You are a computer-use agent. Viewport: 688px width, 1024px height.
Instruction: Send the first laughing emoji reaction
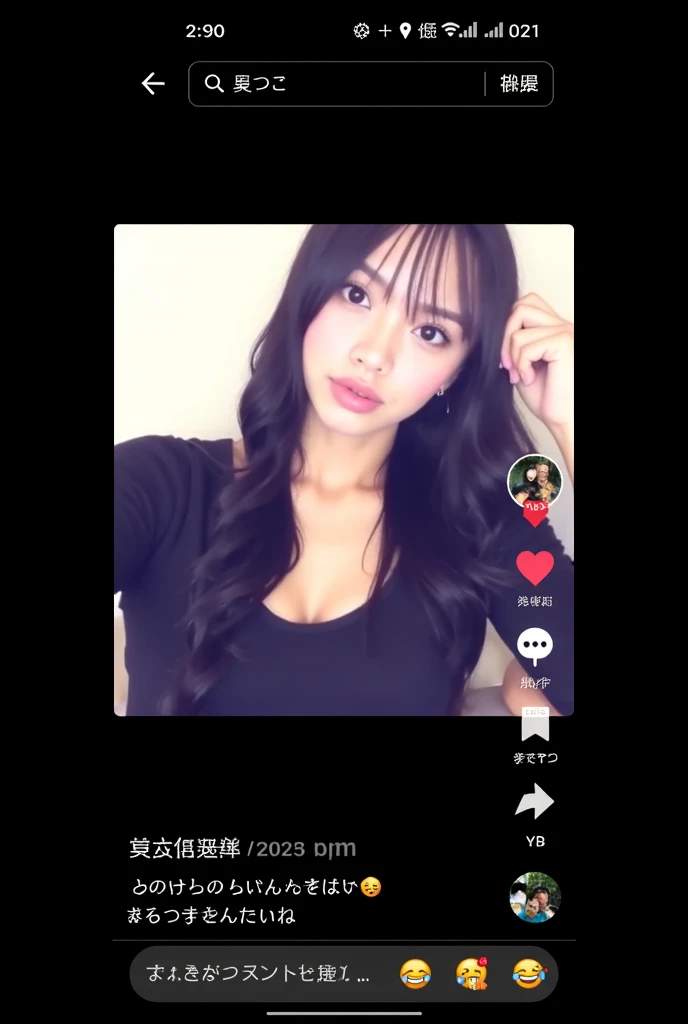pos(416,973)
